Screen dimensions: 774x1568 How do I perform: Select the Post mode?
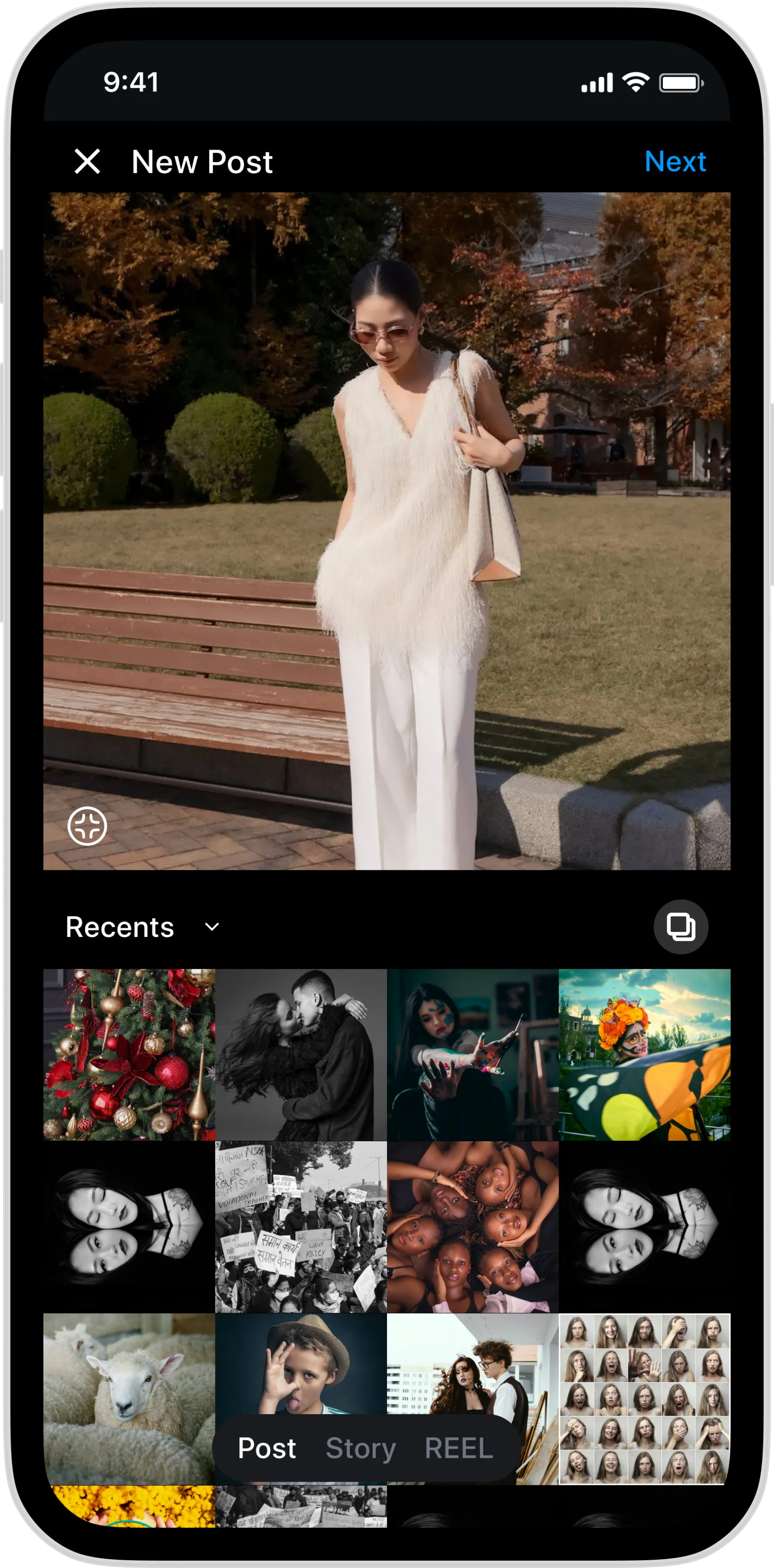(267, 1449)
